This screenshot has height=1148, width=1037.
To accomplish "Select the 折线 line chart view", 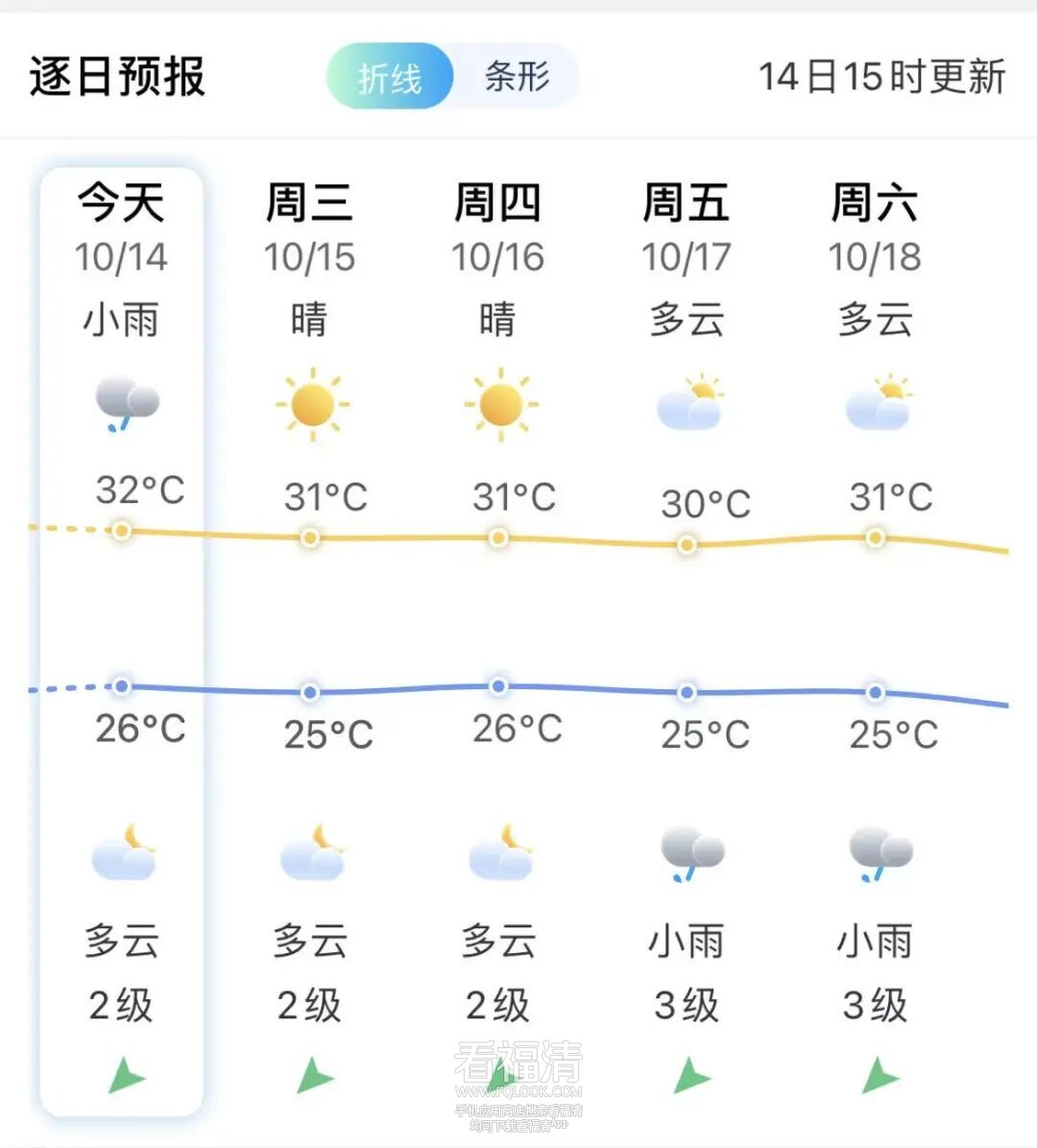I will click(x=390, y=76).
